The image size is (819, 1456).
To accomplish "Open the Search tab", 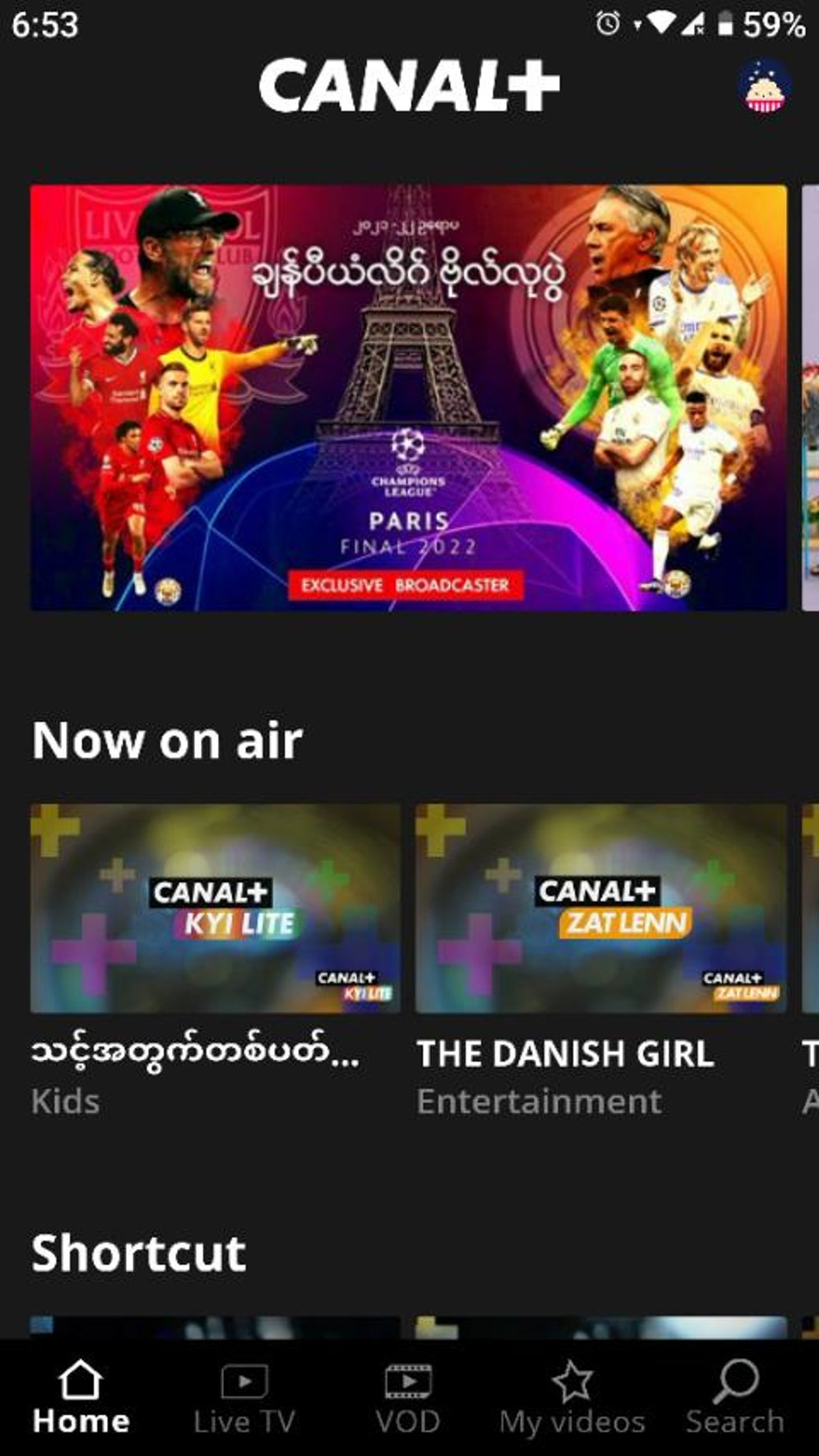I will [735, 1398].
